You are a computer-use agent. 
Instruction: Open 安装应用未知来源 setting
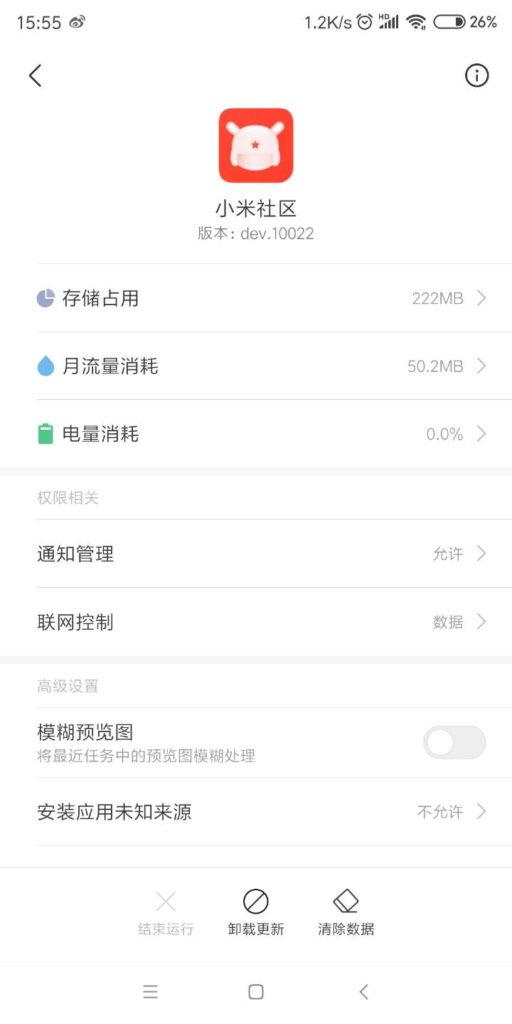pyautogui.click(x=262, y=812)
